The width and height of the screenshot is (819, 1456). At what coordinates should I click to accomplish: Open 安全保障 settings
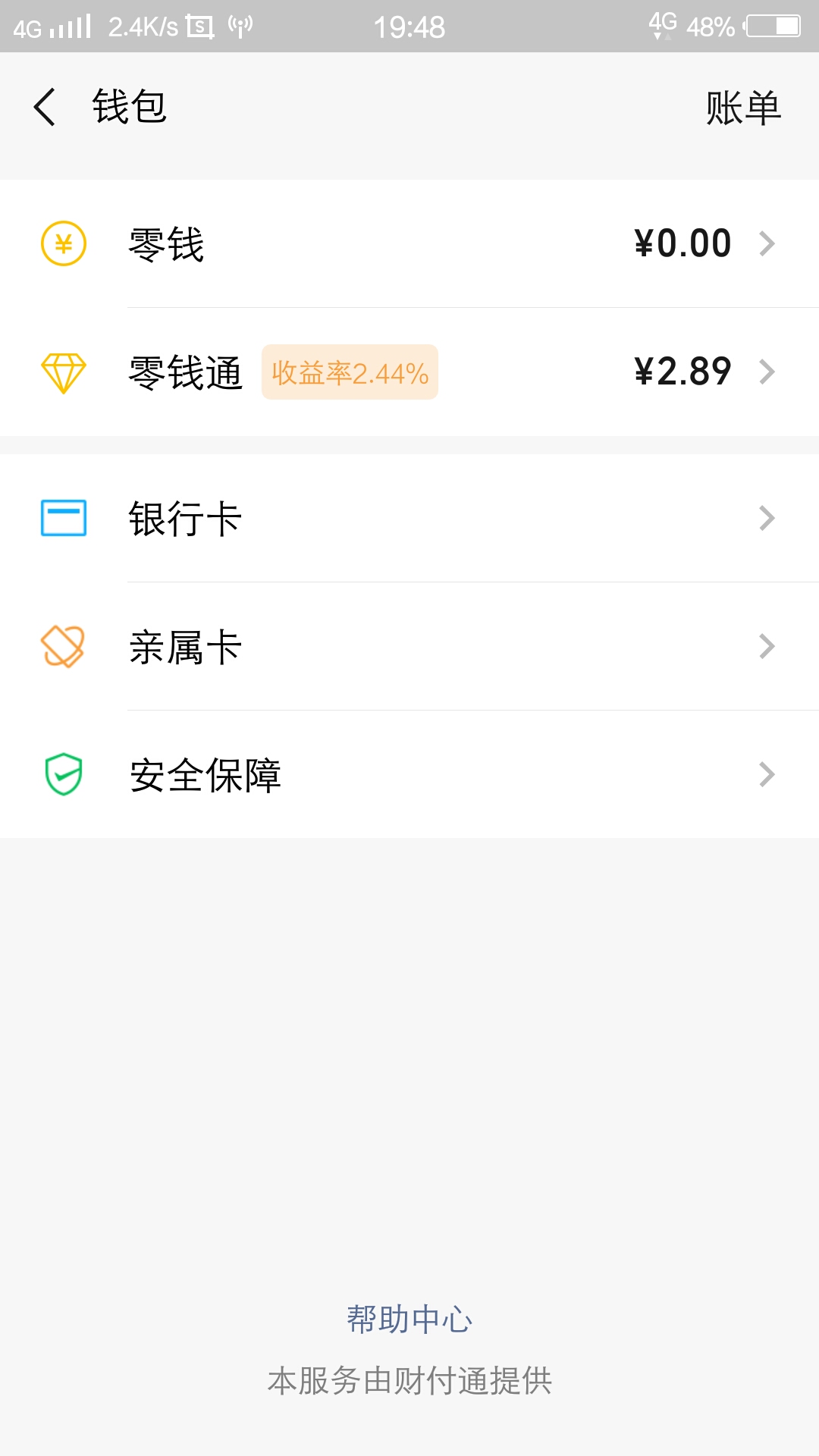point(409,775)
